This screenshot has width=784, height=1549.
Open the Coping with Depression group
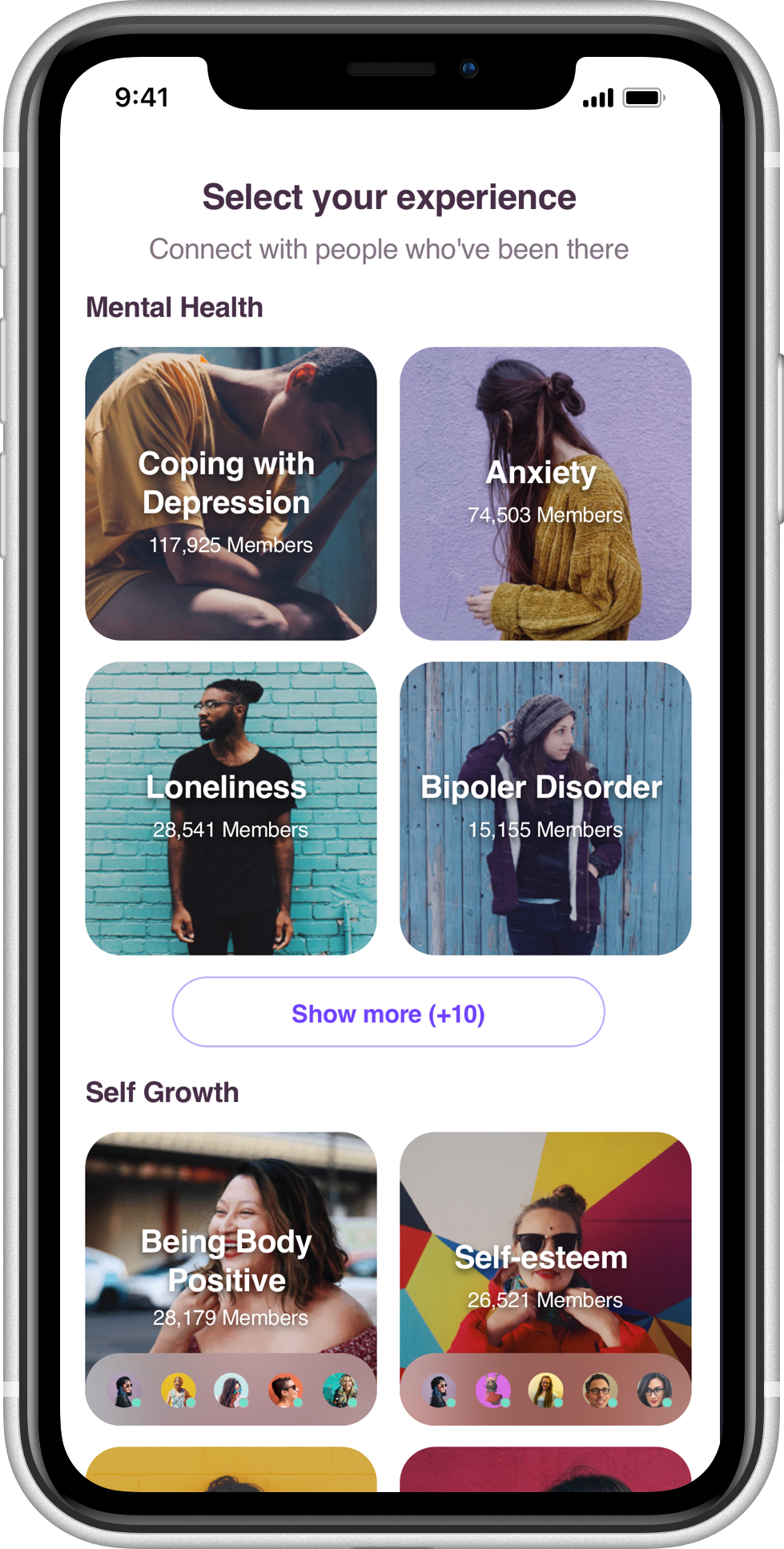coord(231,493)
